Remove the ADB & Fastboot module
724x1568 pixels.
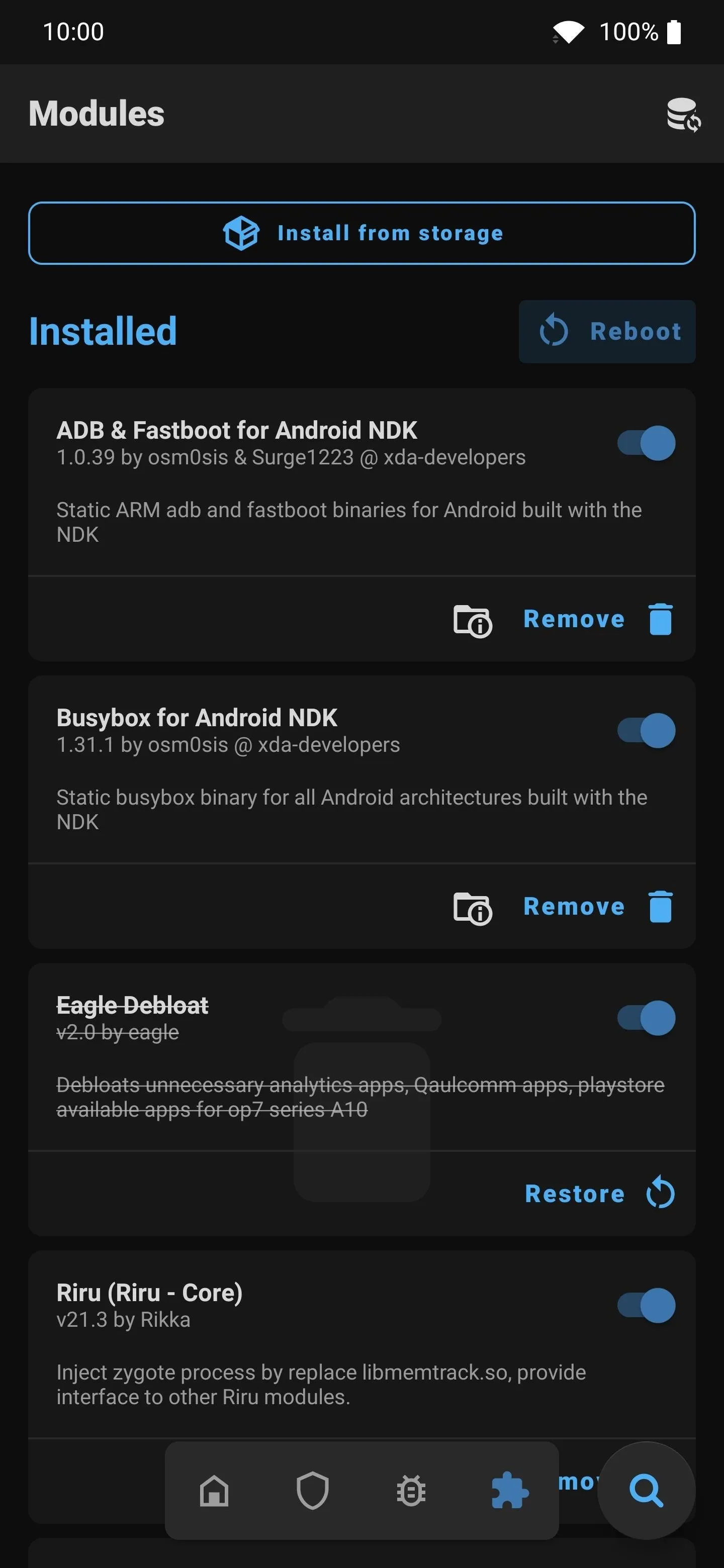coord(599,619)
